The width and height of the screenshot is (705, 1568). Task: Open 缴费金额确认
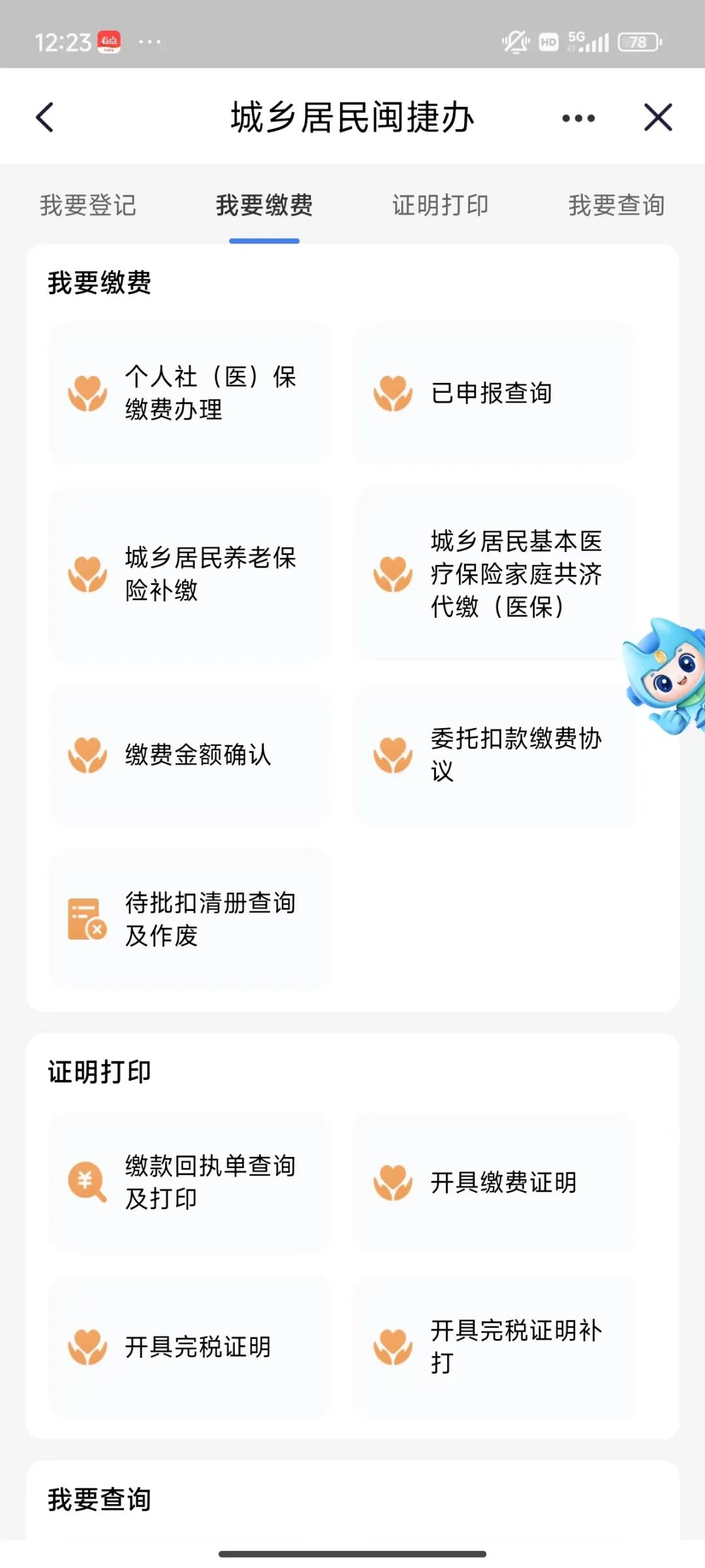189,755
